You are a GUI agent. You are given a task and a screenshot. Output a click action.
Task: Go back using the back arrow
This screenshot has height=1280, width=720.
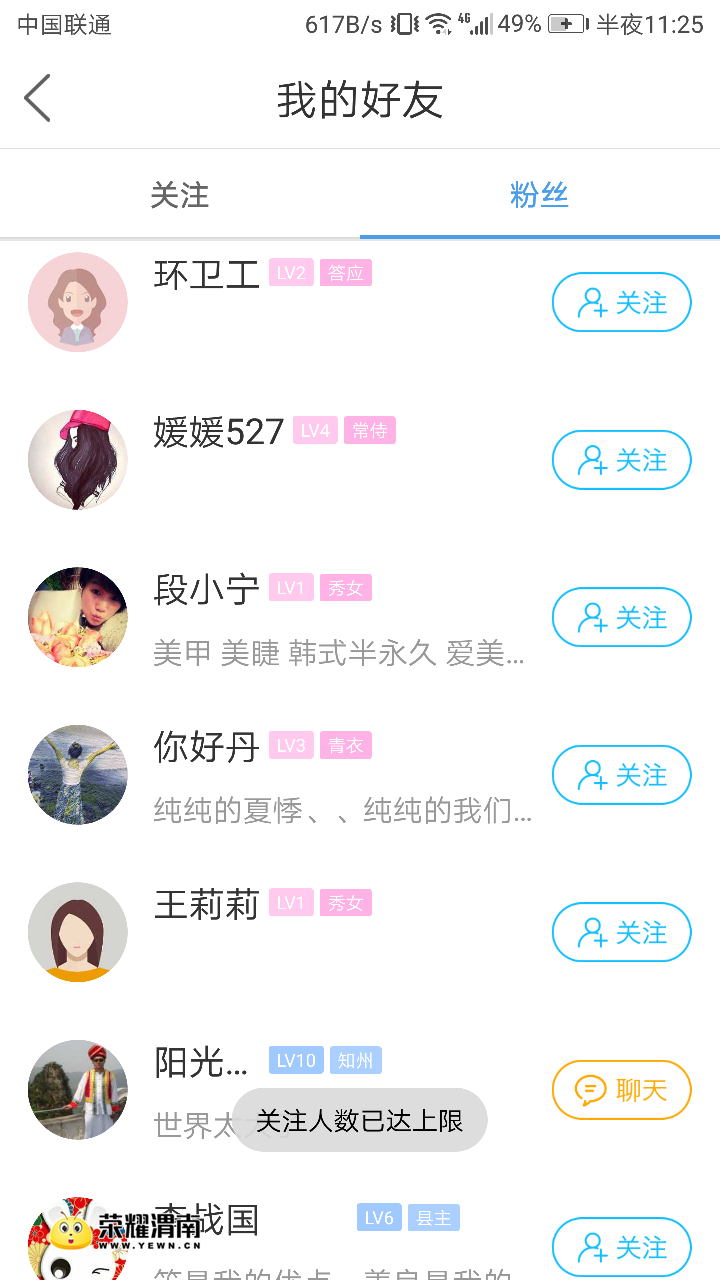37,99
